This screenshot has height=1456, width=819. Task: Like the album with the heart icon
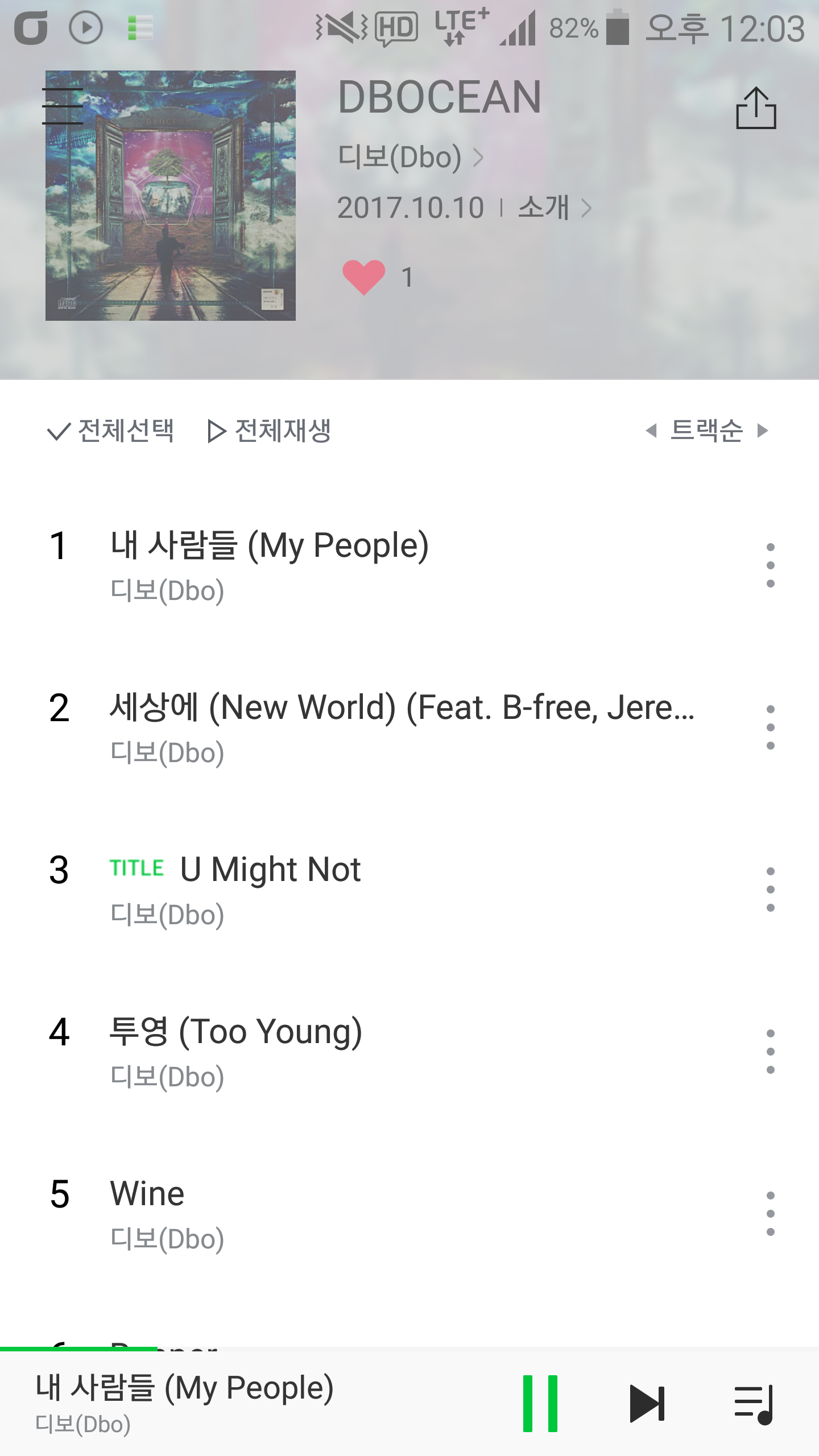(x=364, y=277)
